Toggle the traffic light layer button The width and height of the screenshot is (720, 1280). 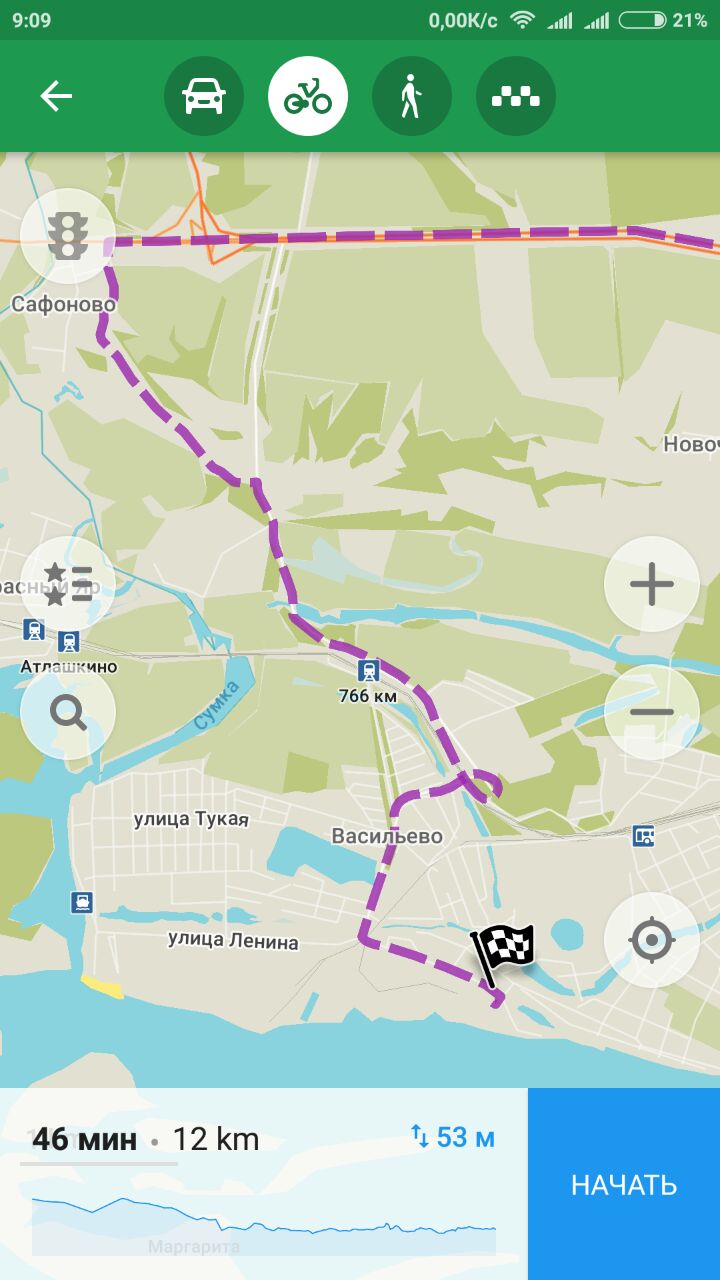coord(68,236)
